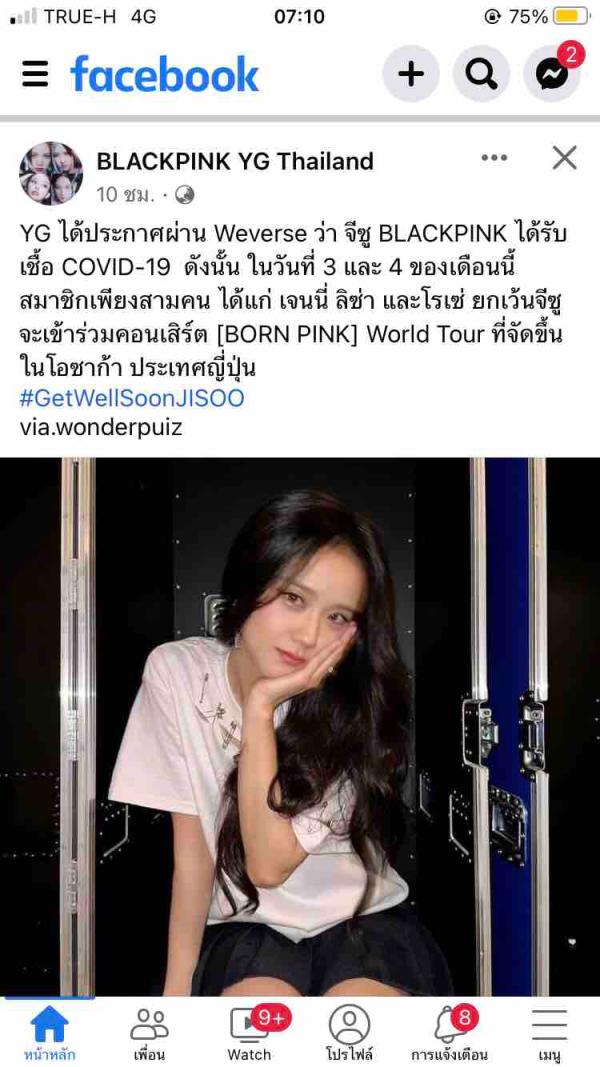
Task: Open เมนู menu tab
Action: [x=549, y=1033]
